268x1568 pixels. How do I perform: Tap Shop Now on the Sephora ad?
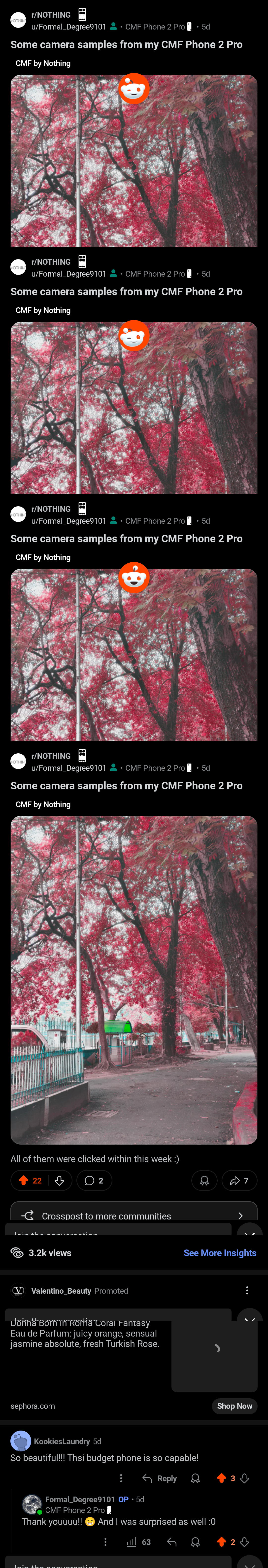pyautogui.click(x=234, y=1406)
